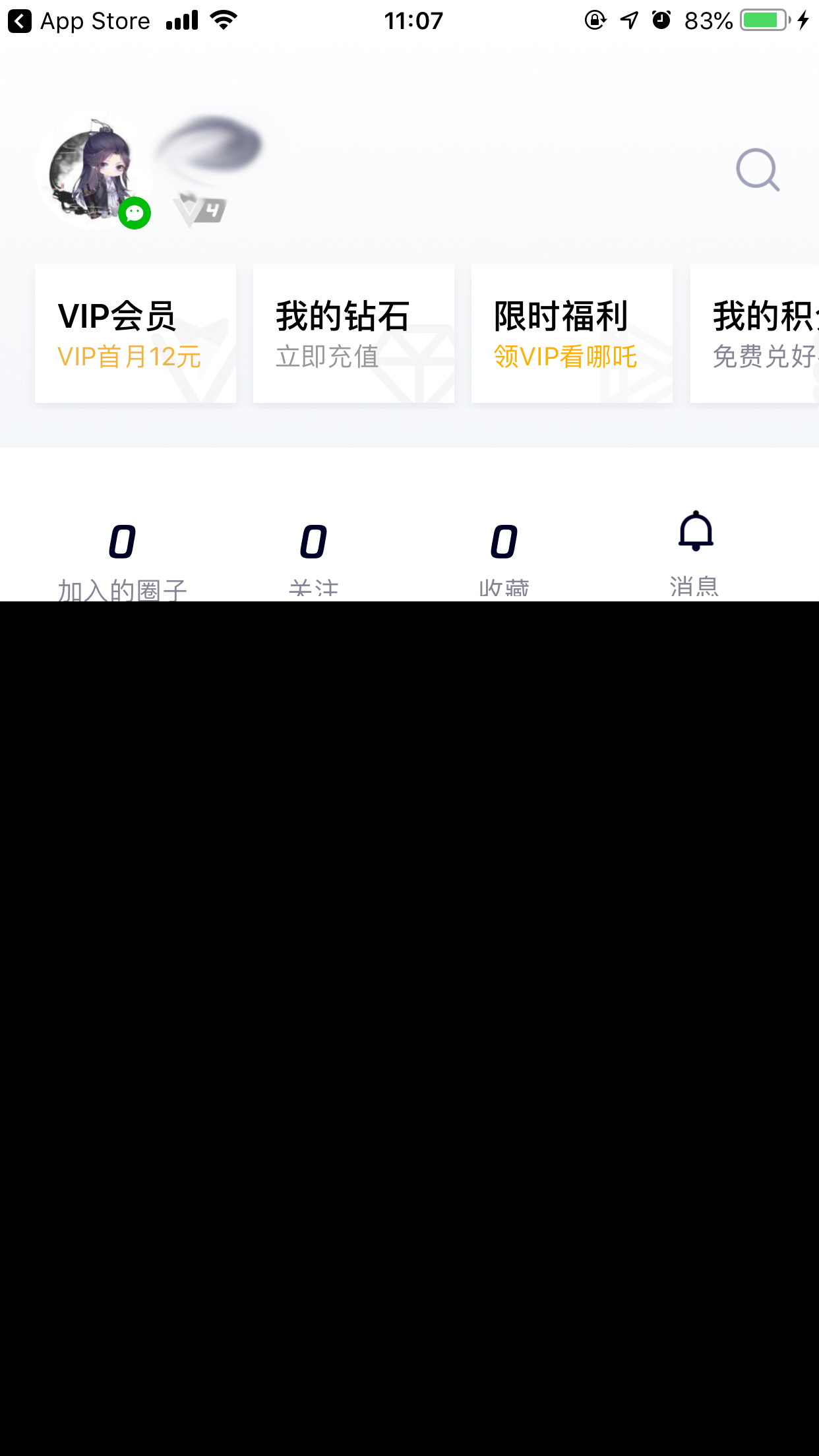
Task: Open 限时福利 limited-time benefits
Action: tap(571, 333)
